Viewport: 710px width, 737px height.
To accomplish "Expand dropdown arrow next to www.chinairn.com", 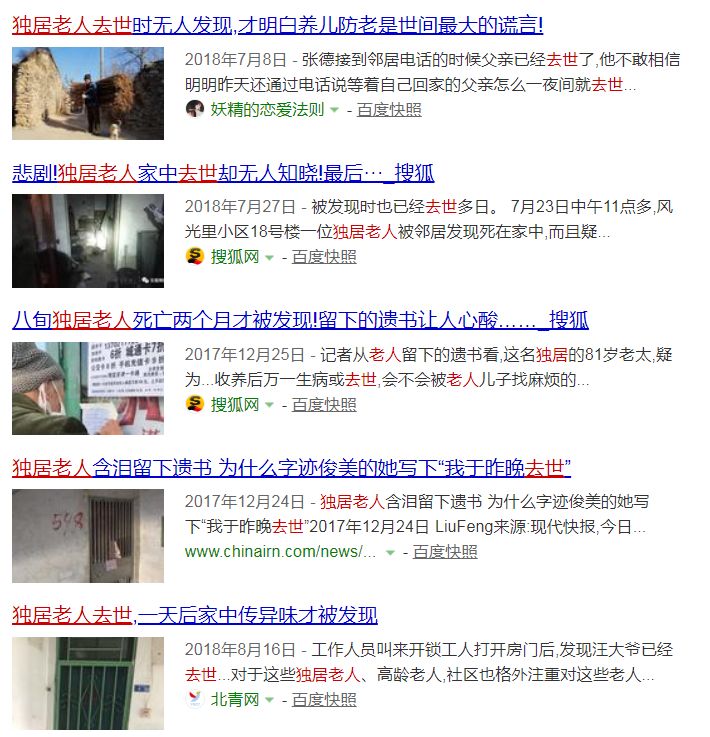I will click(391, 553).
